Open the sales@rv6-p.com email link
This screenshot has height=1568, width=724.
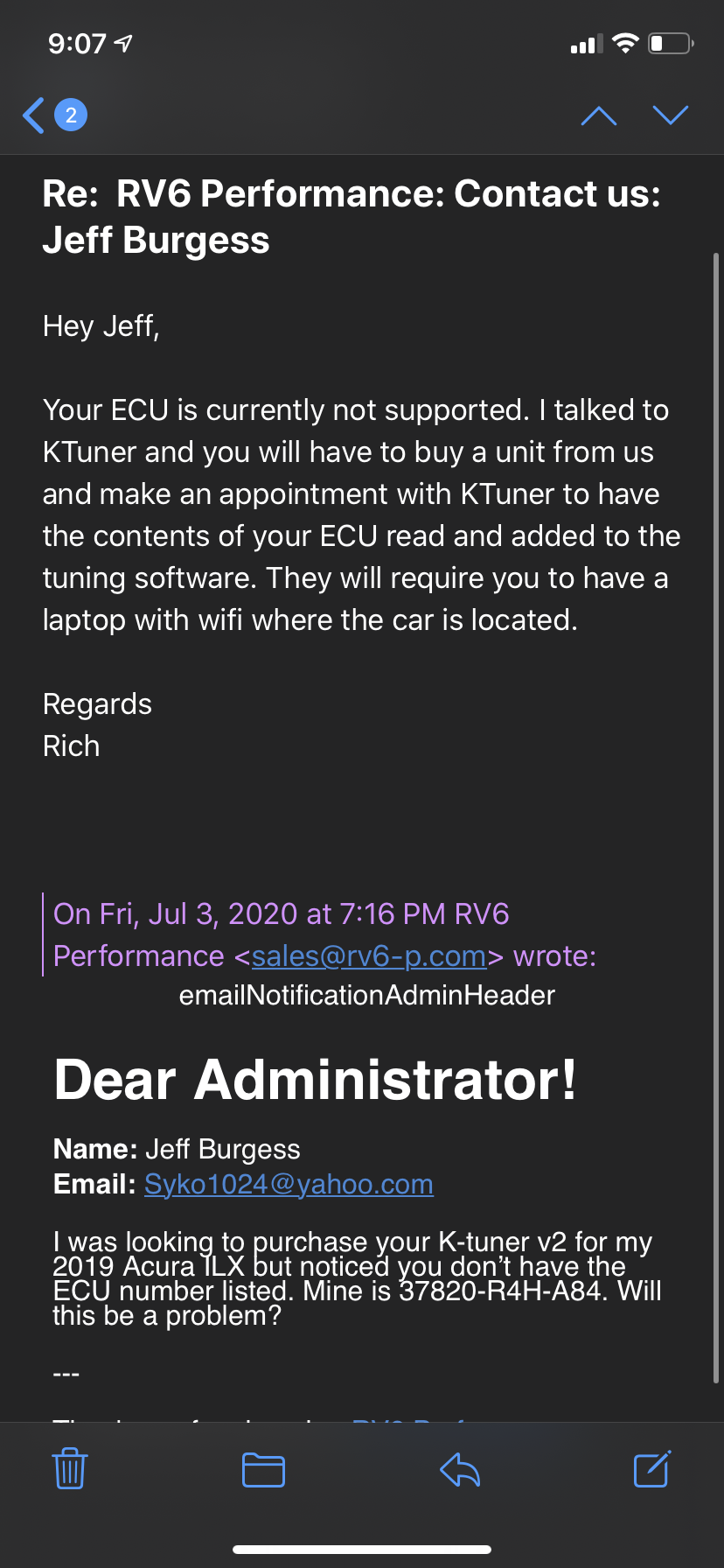click(368, 956)
